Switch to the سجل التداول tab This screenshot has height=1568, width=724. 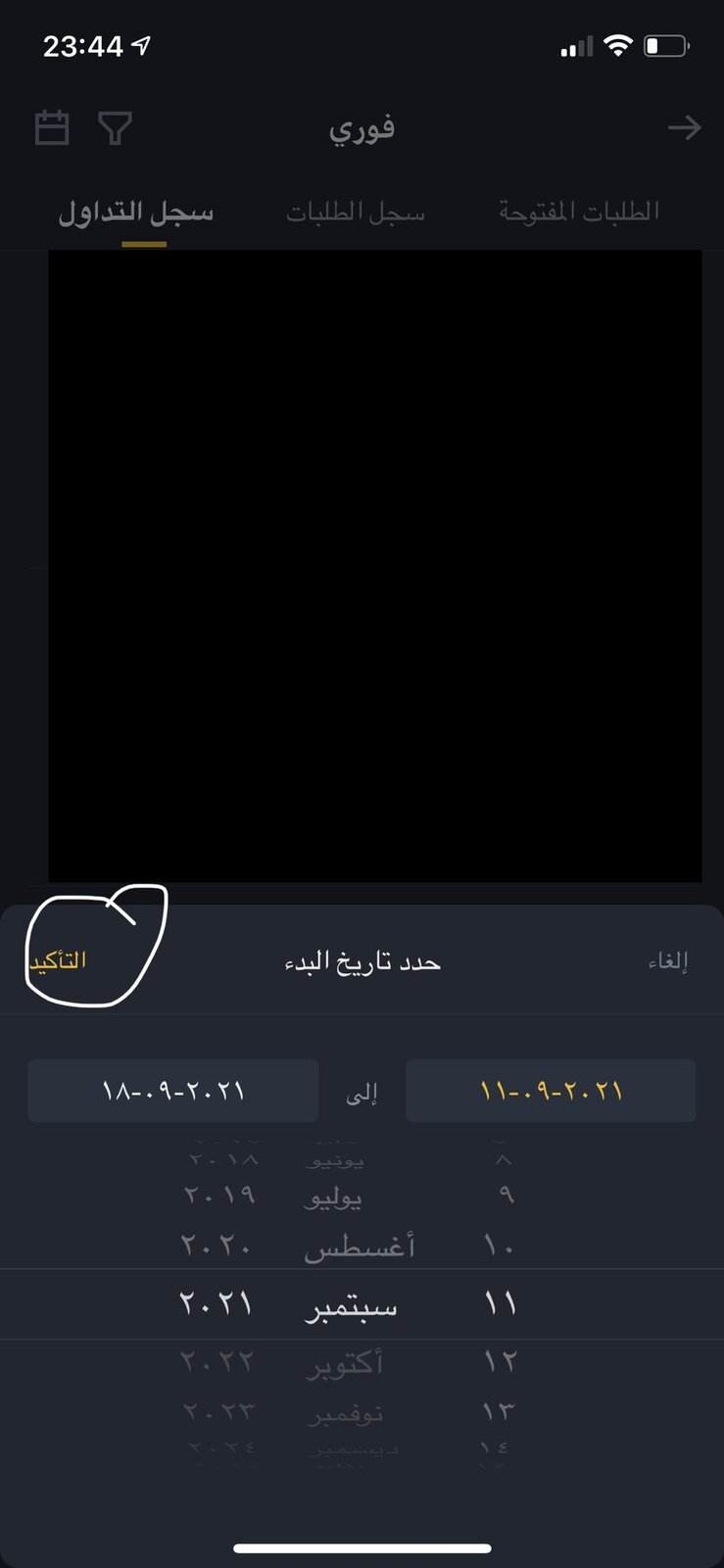pyautogui.click(x=135, y=212)
